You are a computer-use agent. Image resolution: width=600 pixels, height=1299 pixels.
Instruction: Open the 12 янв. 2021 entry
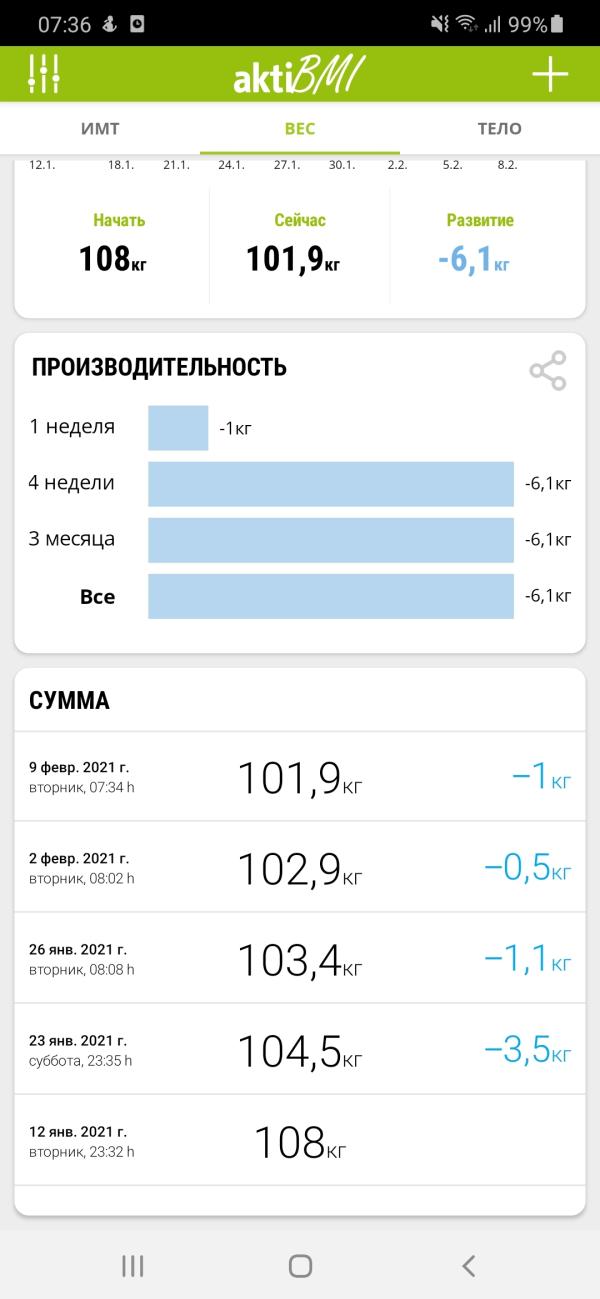coord(300,1140)
